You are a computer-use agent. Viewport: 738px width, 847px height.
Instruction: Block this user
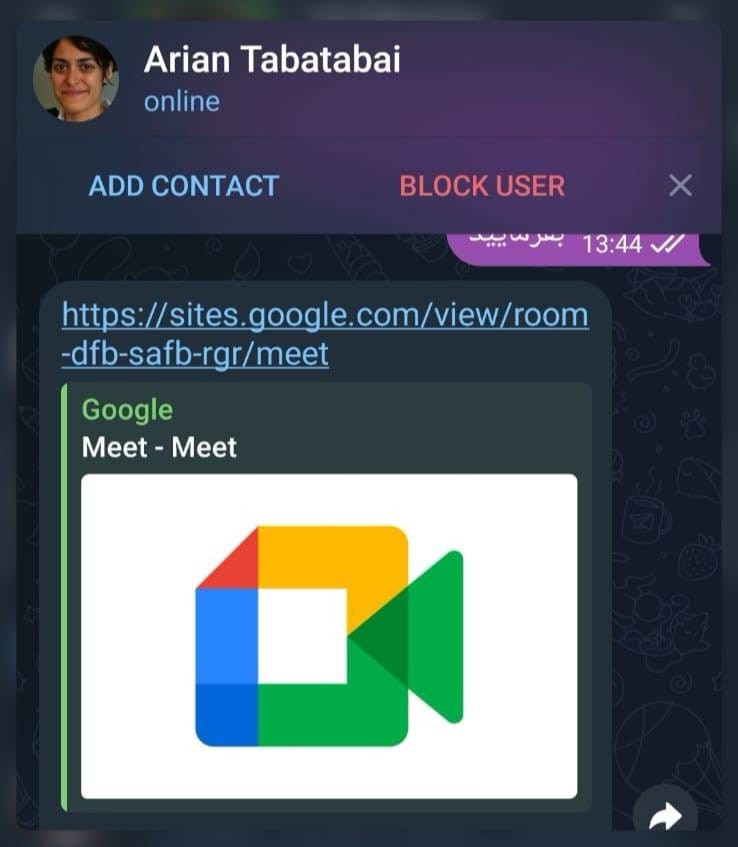(x=482, y=186)
